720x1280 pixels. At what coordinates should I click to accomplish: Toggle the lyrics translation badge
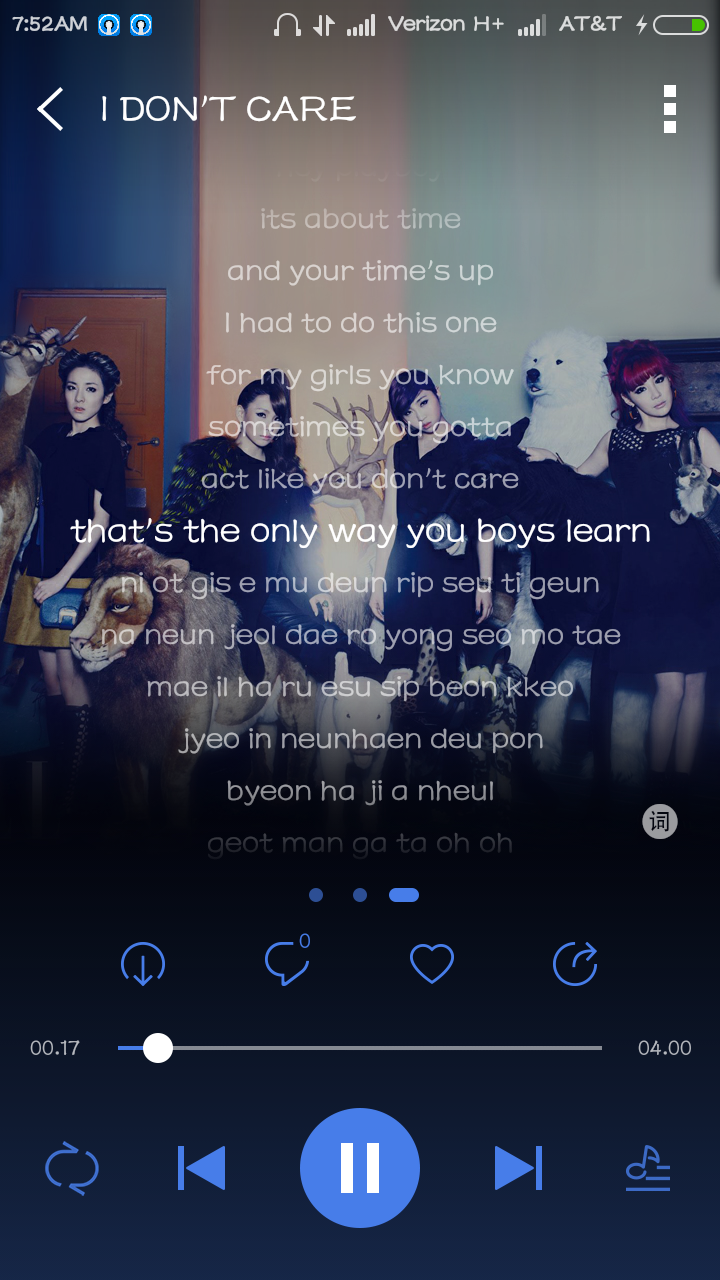click(660, 822)
